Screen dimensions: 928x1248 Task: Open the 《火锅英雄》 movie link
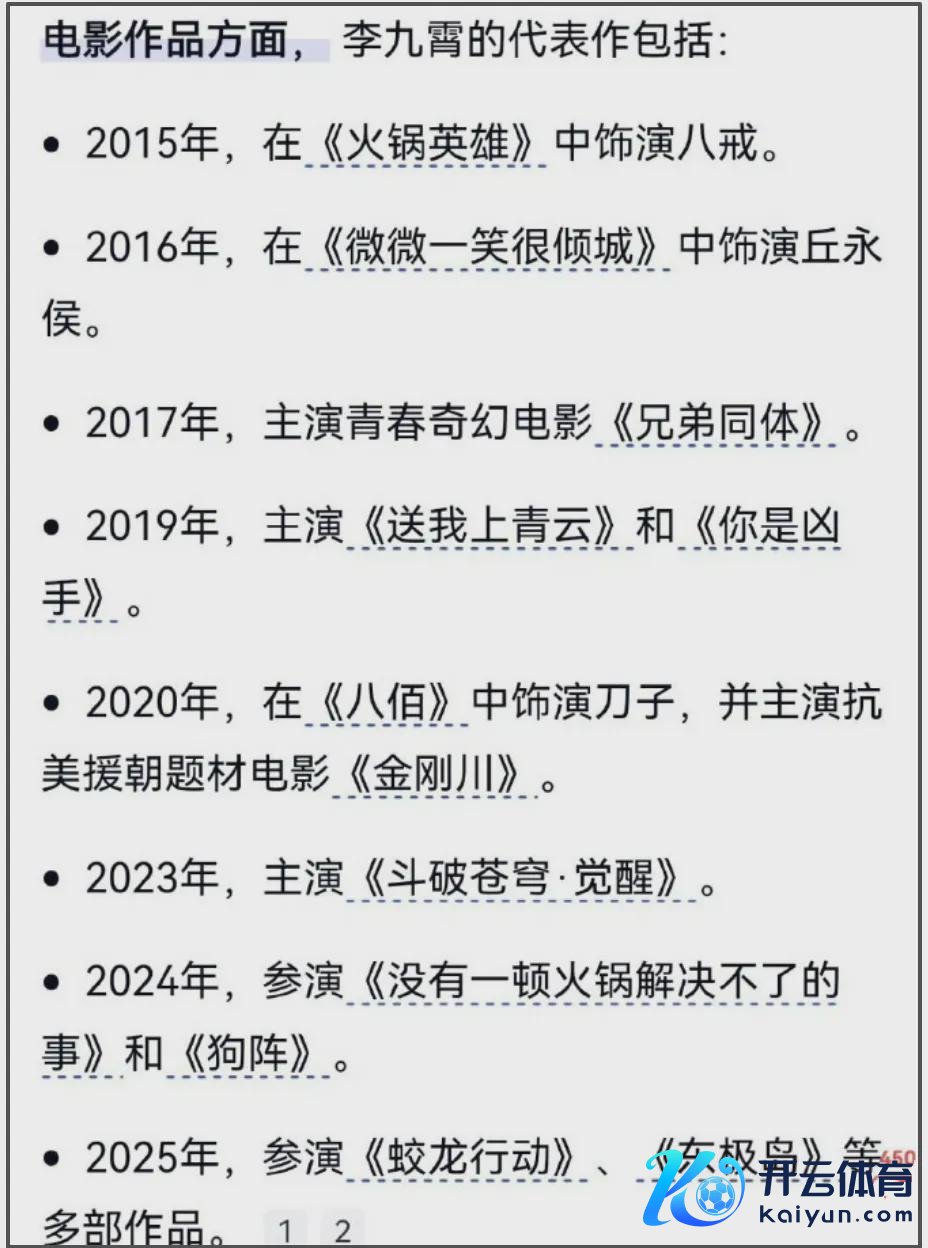pos(424,145)
